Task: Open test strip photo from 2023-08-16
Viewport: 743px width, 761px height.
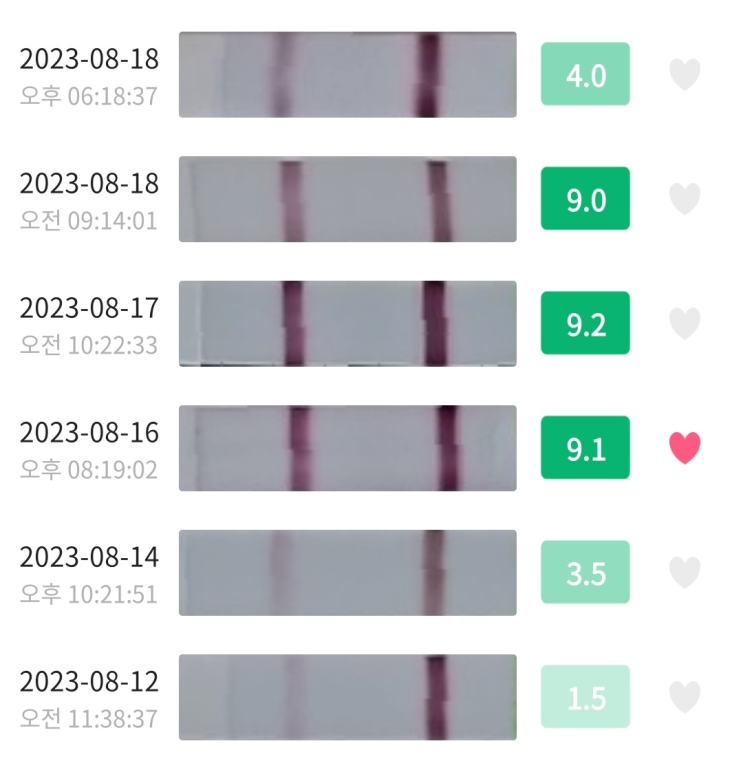Action: click(x=347, y=448)
